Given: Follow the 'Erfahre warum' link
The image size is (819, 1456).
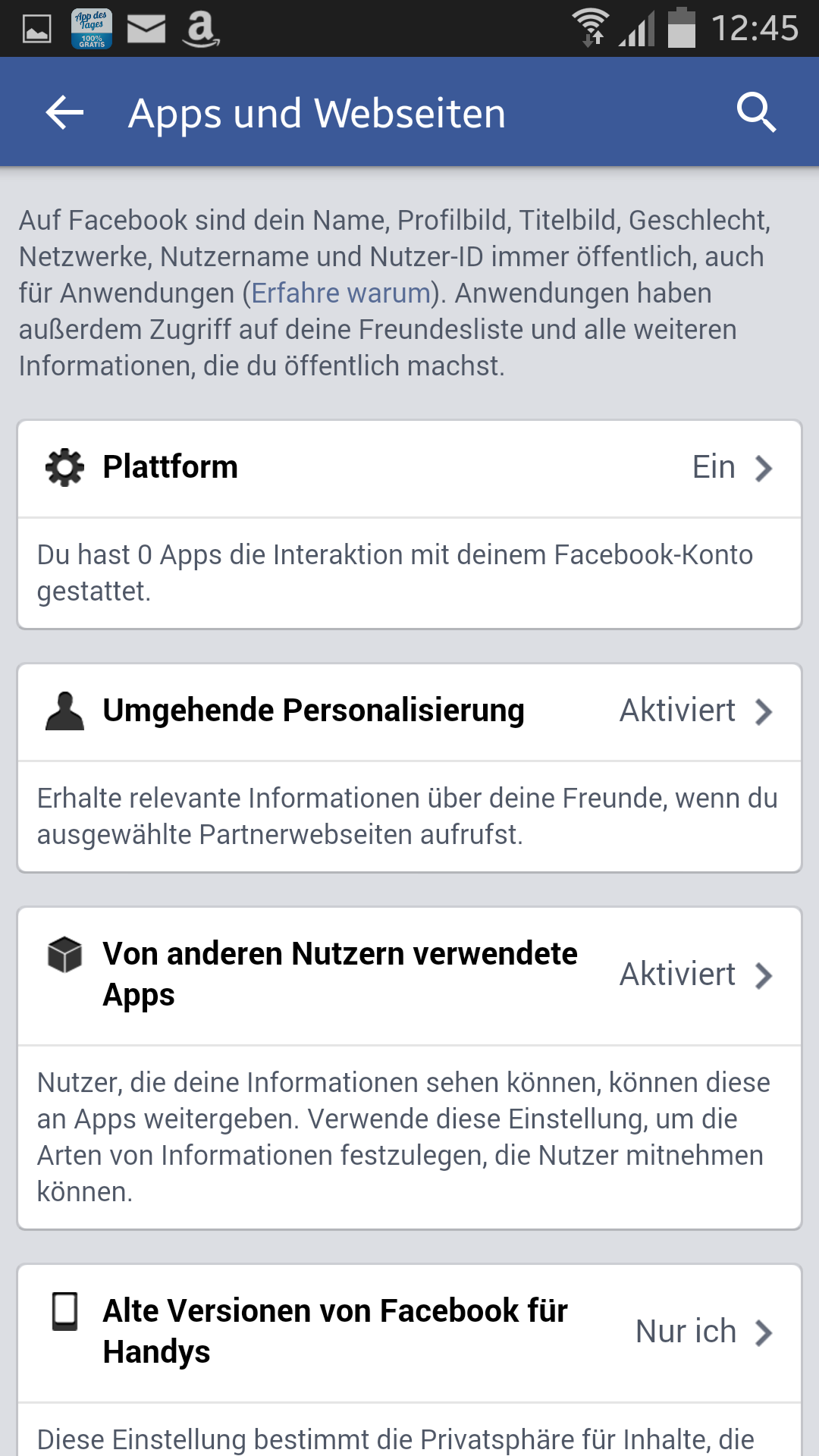Looking at the screenshot, I should tap(341, 293).
